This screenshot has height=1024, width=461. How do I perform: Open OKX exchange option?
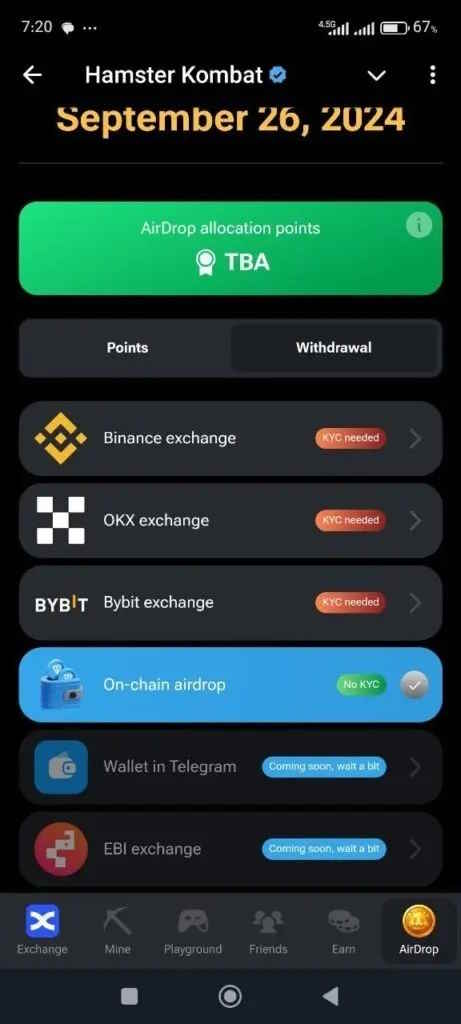[x=230, y=520]
